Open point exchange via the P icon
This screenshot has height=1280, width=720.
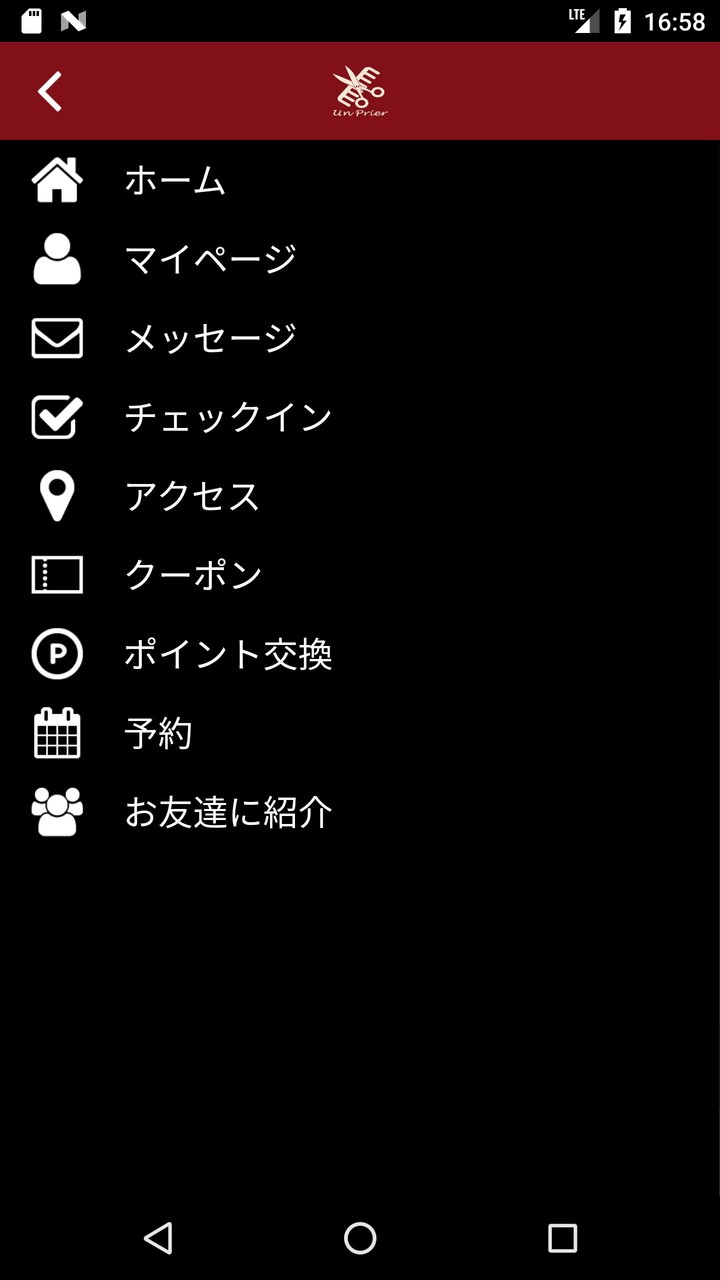57,654
